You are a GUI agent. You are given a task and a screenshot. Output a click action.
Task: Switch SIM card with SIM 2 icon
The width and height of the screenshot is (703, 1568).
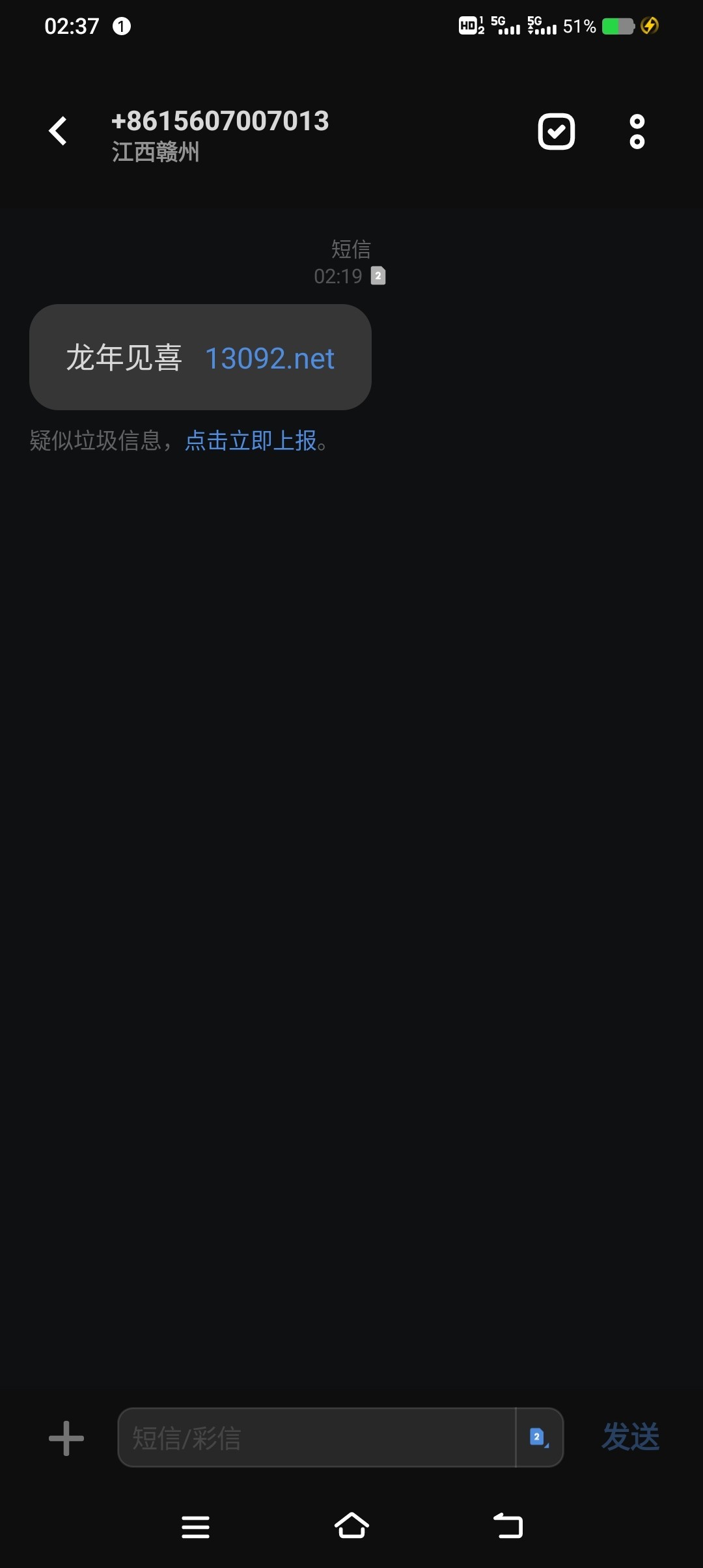point(539,1438)
